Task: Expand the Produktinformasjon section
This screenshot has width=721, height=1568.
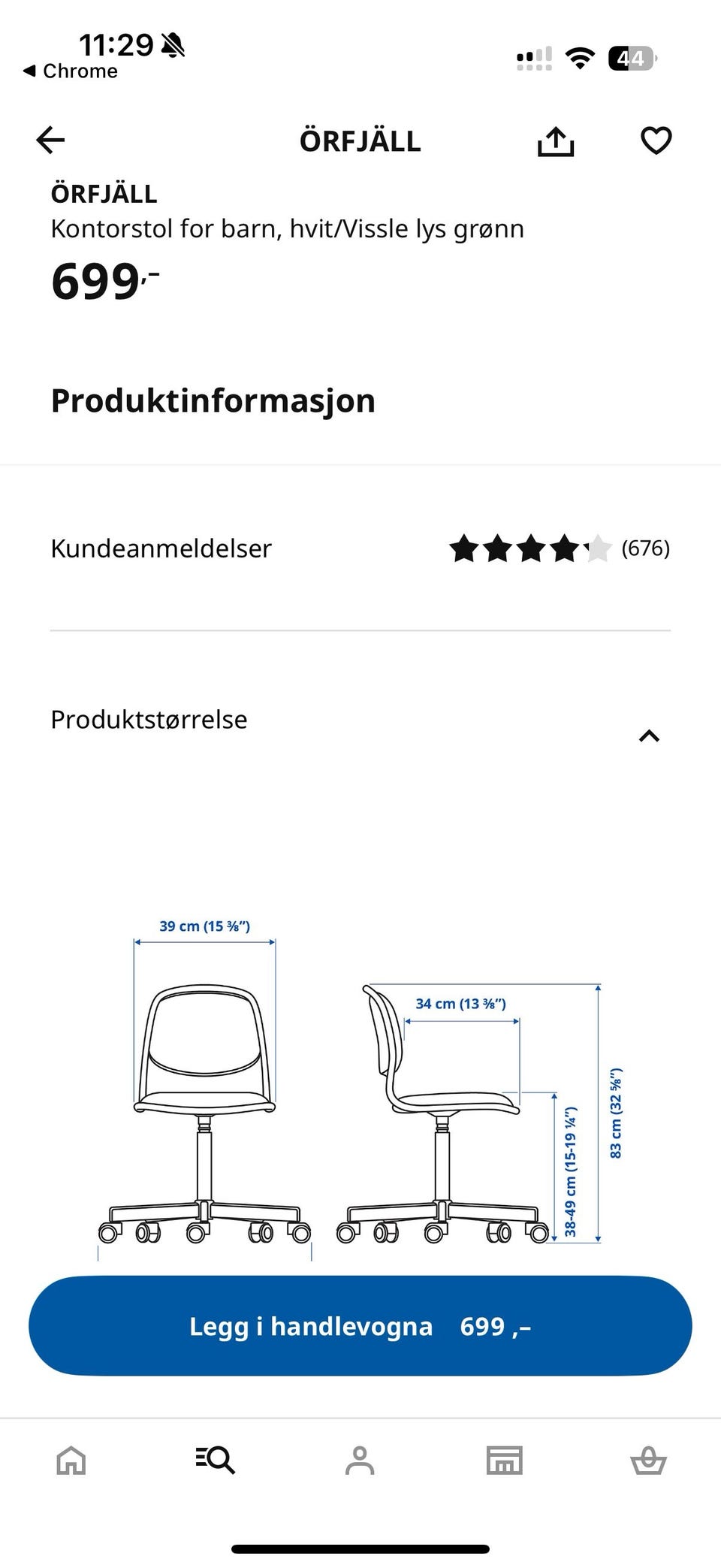Action: point(213,400)
